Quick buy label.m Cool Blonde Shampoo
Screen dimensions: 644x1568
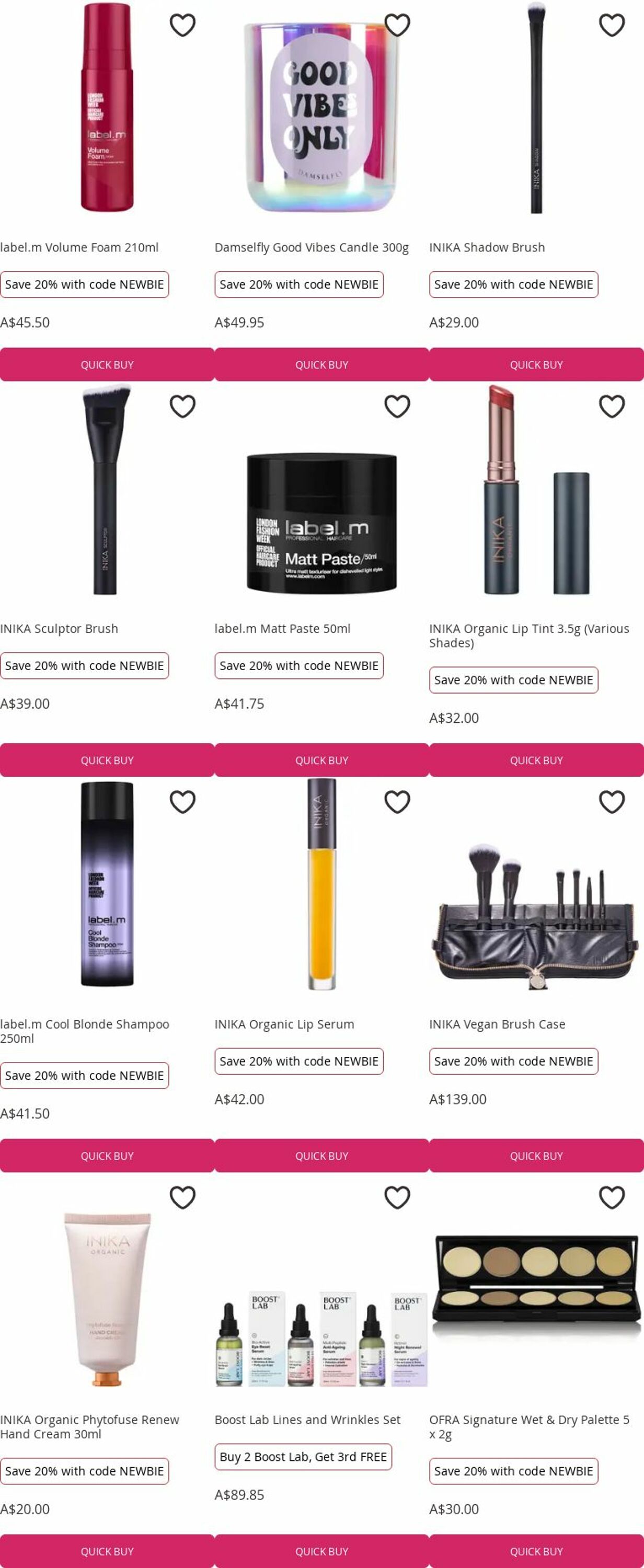click(x=107, y=1156)
